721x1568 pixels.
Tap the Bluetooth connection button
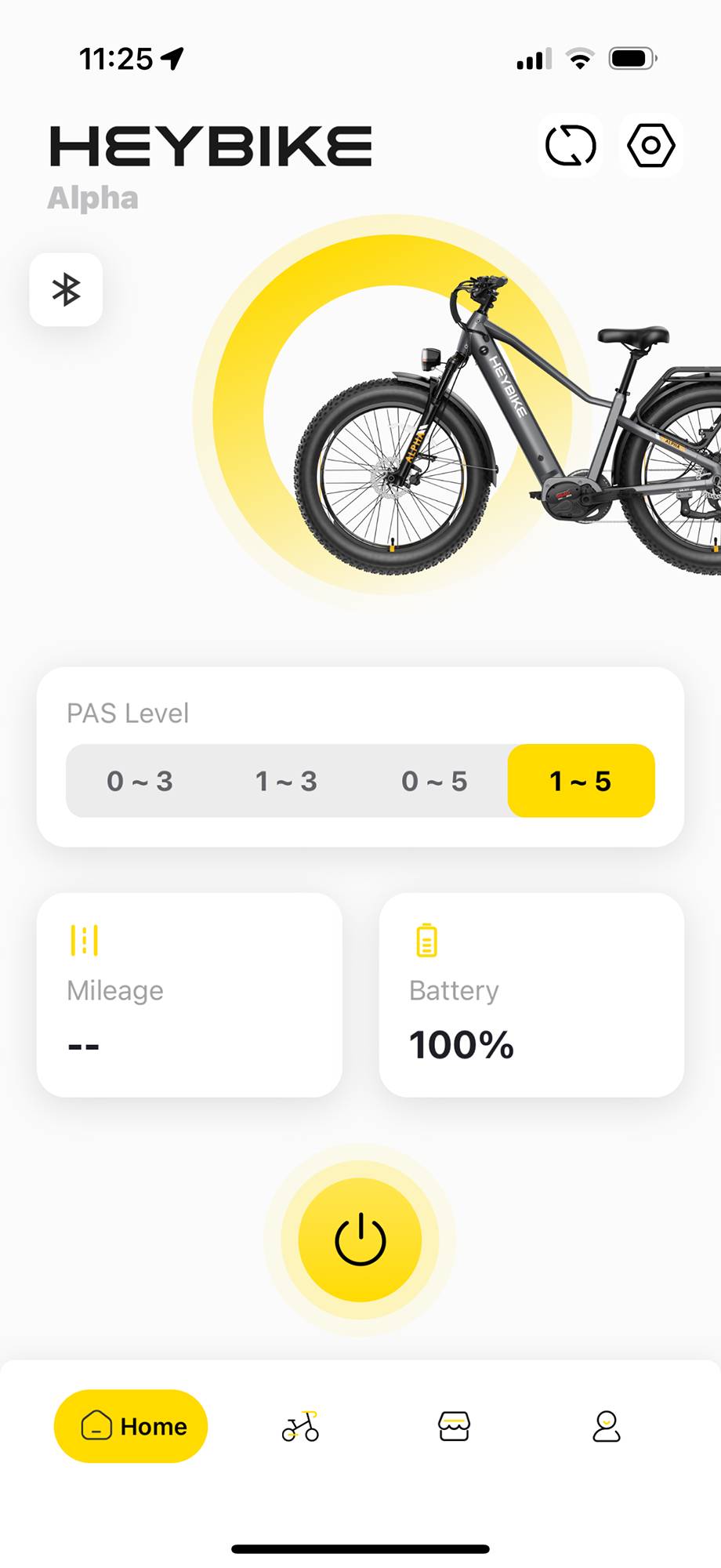point(66,289)
